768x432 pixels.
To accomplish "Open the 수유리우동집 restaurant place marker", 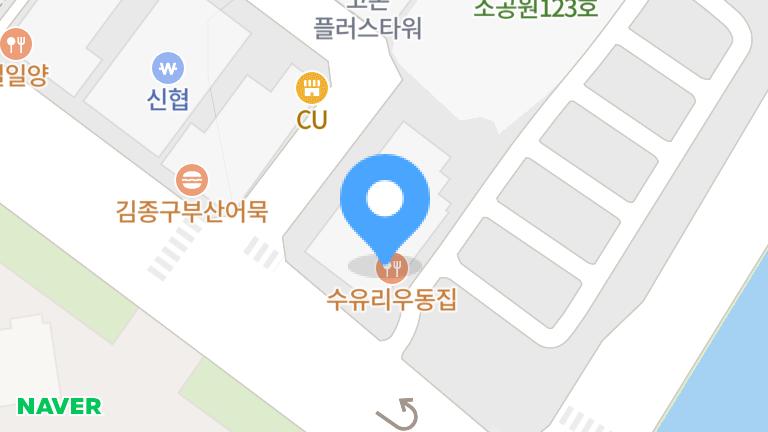I will click(x=392, y=268).
